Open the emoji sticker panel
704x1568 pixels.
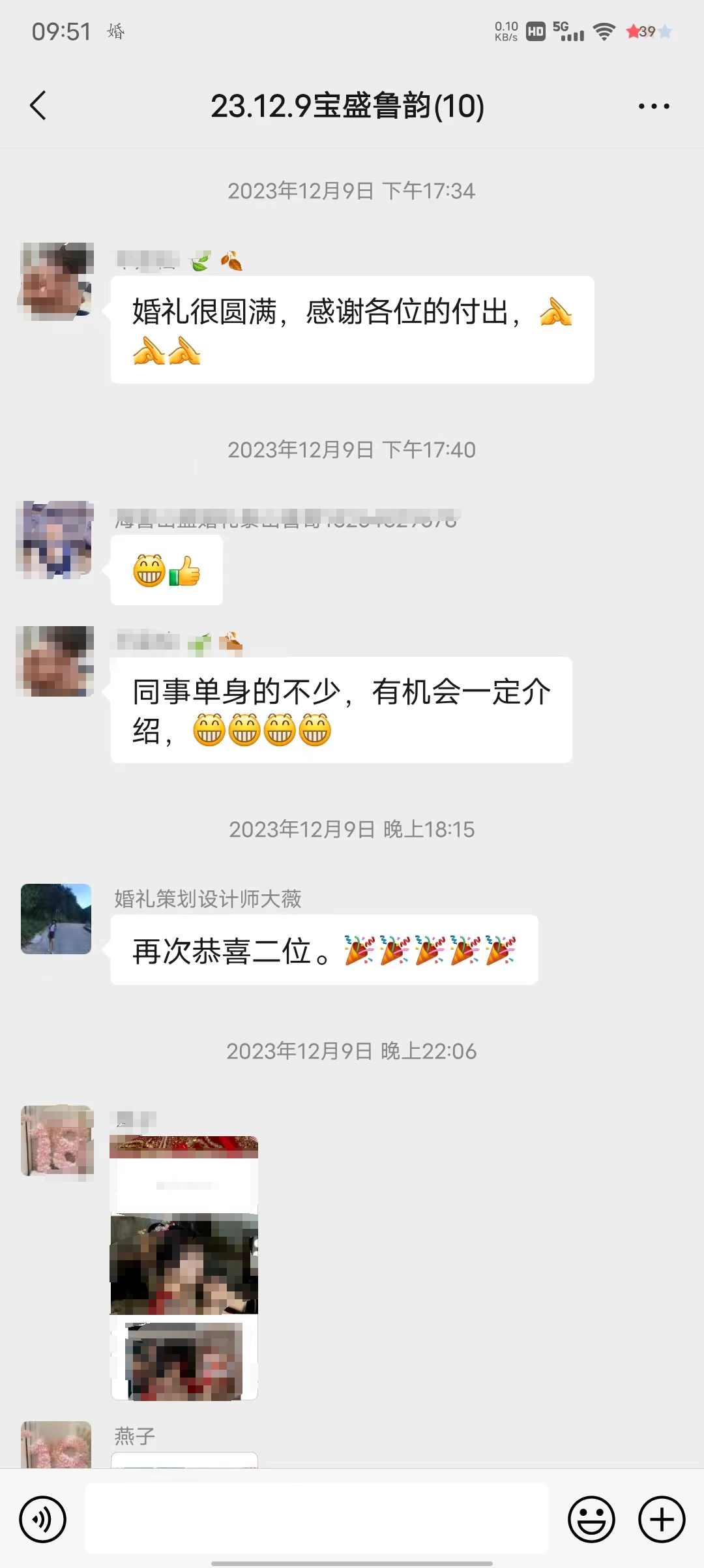tap(591, 1520)
